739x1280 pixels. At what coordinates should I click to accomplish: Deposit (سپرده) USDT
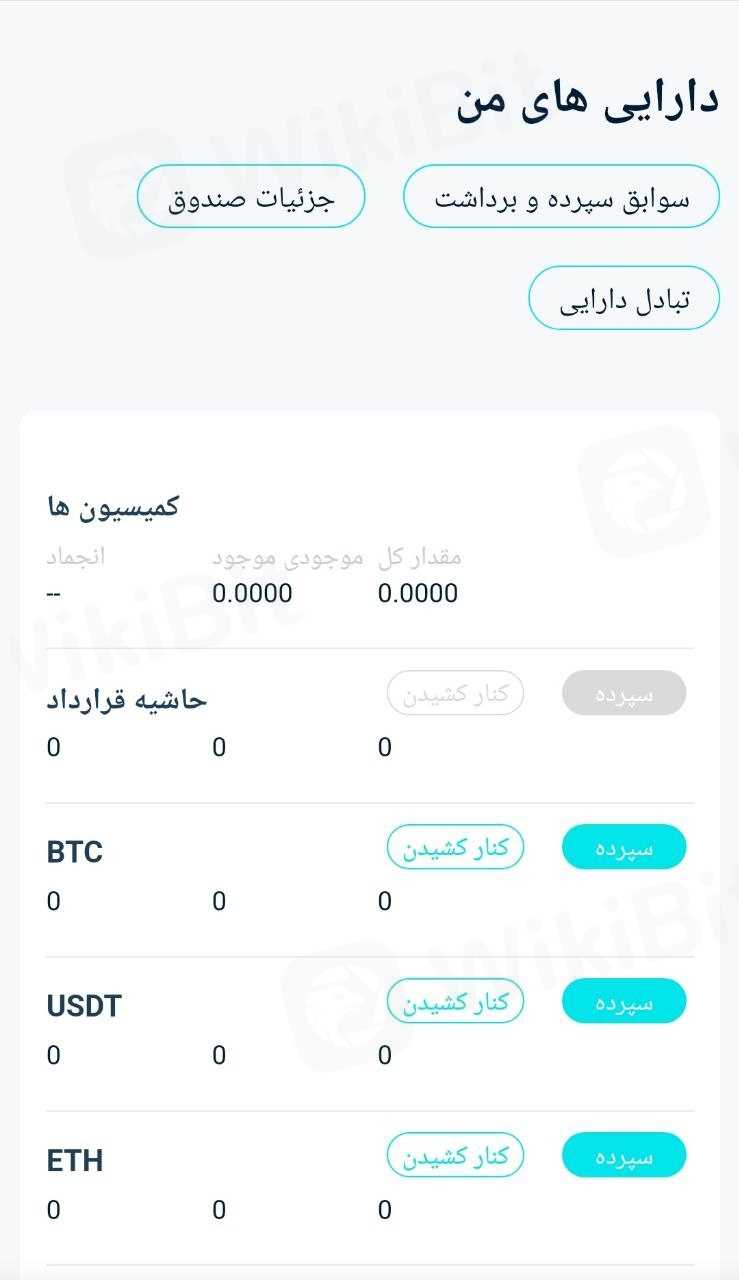pyautogui.click(x=624, y=1001)
